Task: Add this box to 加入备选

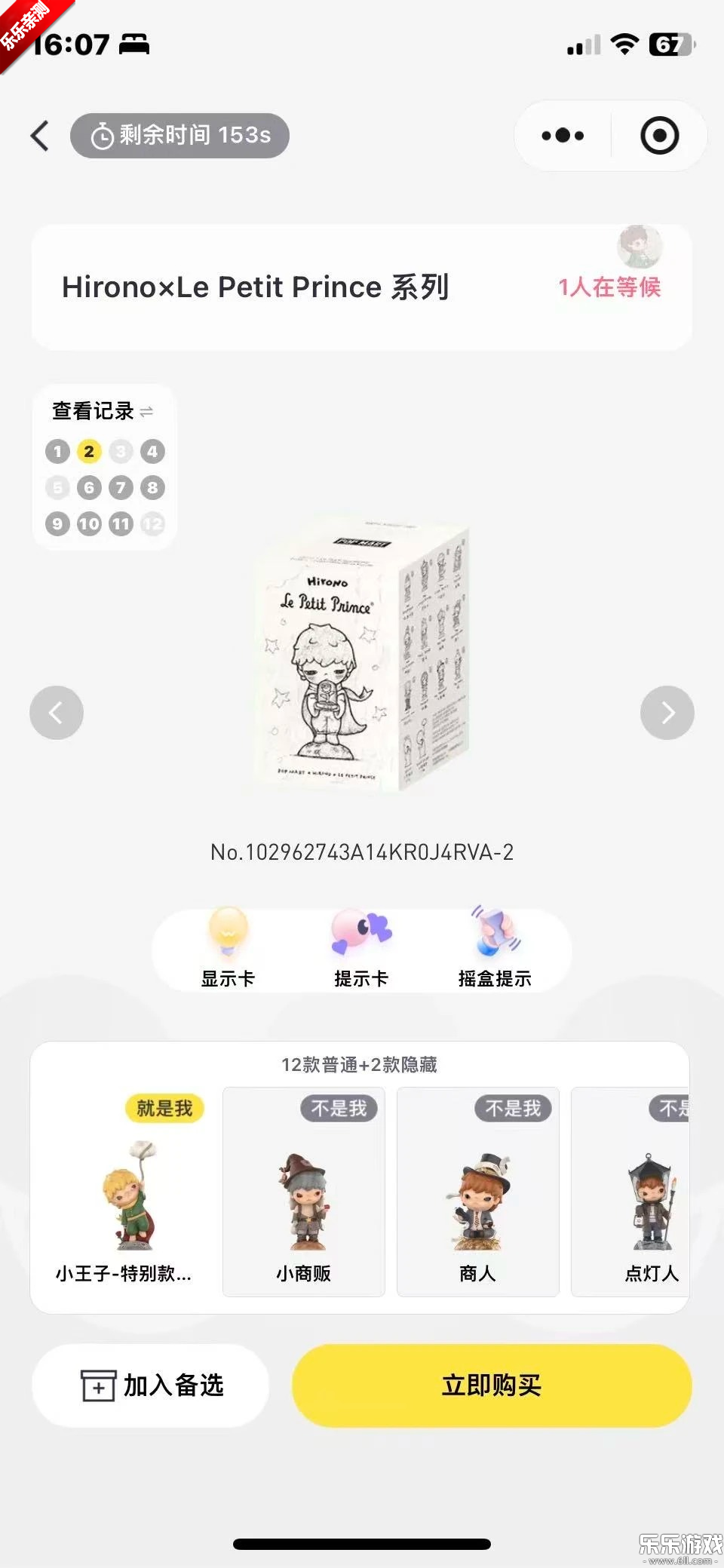Action: pyautogui.click(x=151, y=1385)
